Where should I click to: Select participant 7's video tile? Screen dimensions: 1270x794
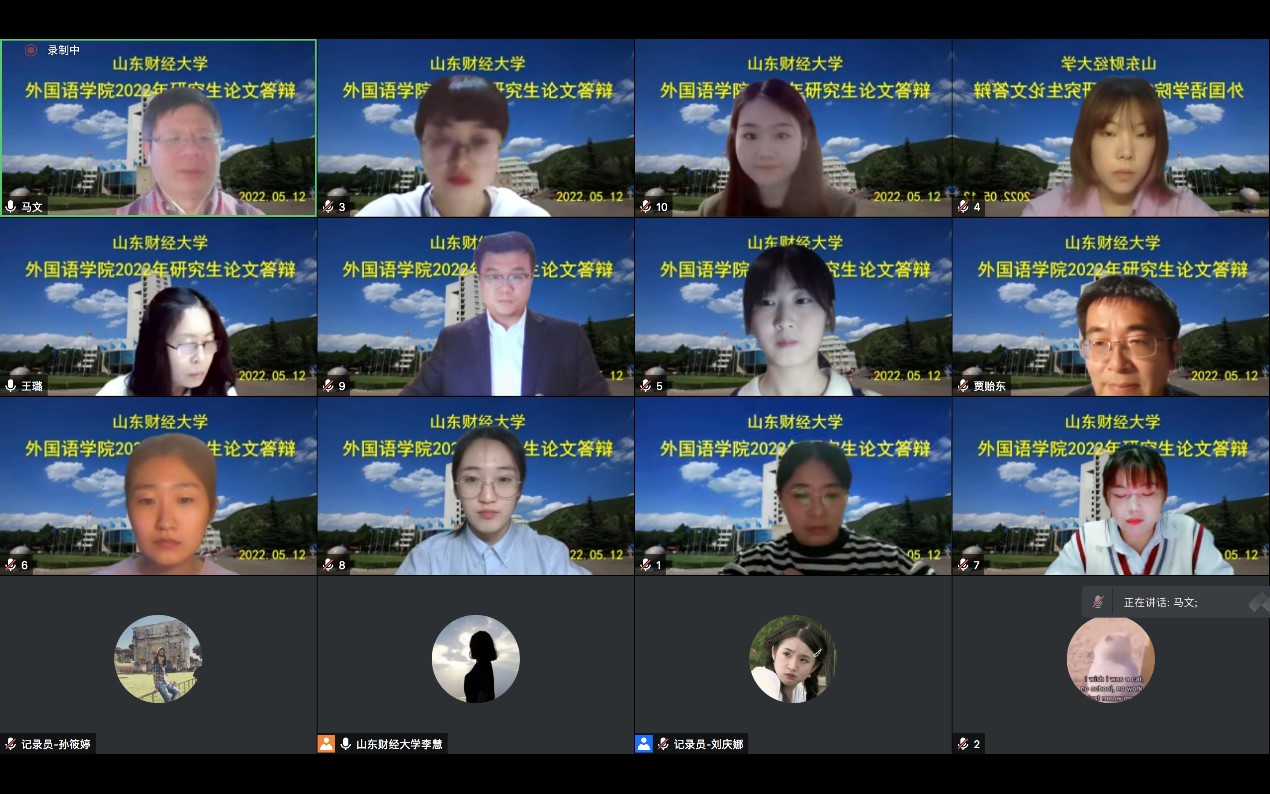pos(1110,486)
